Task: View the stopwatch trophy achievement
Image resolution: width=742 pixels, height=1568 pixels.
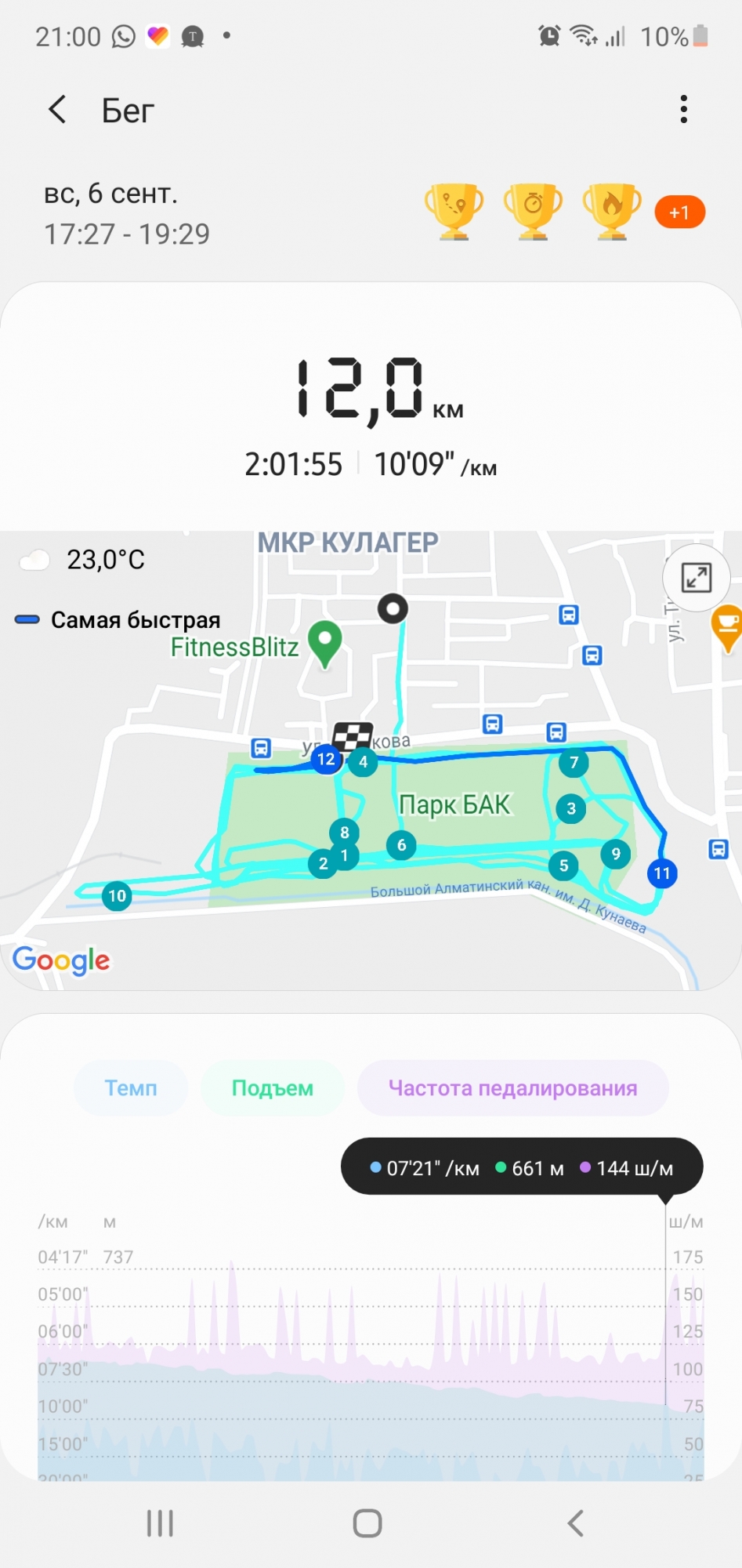Action: [533, 212]
